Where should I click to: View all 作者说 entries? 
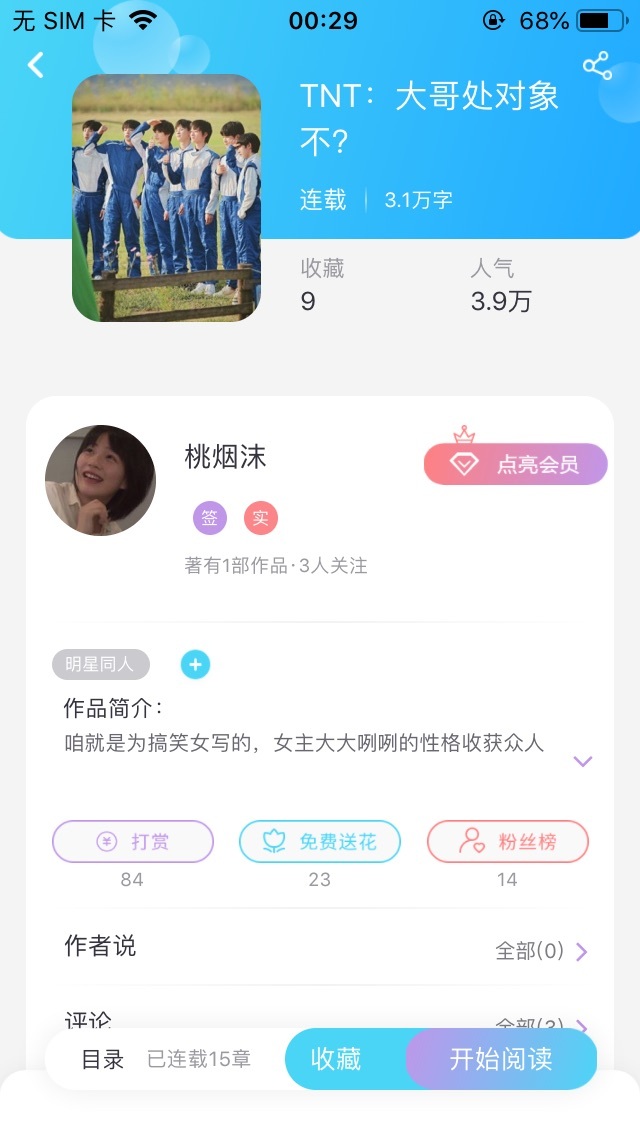pyautogui.click(x=541, y=951)
